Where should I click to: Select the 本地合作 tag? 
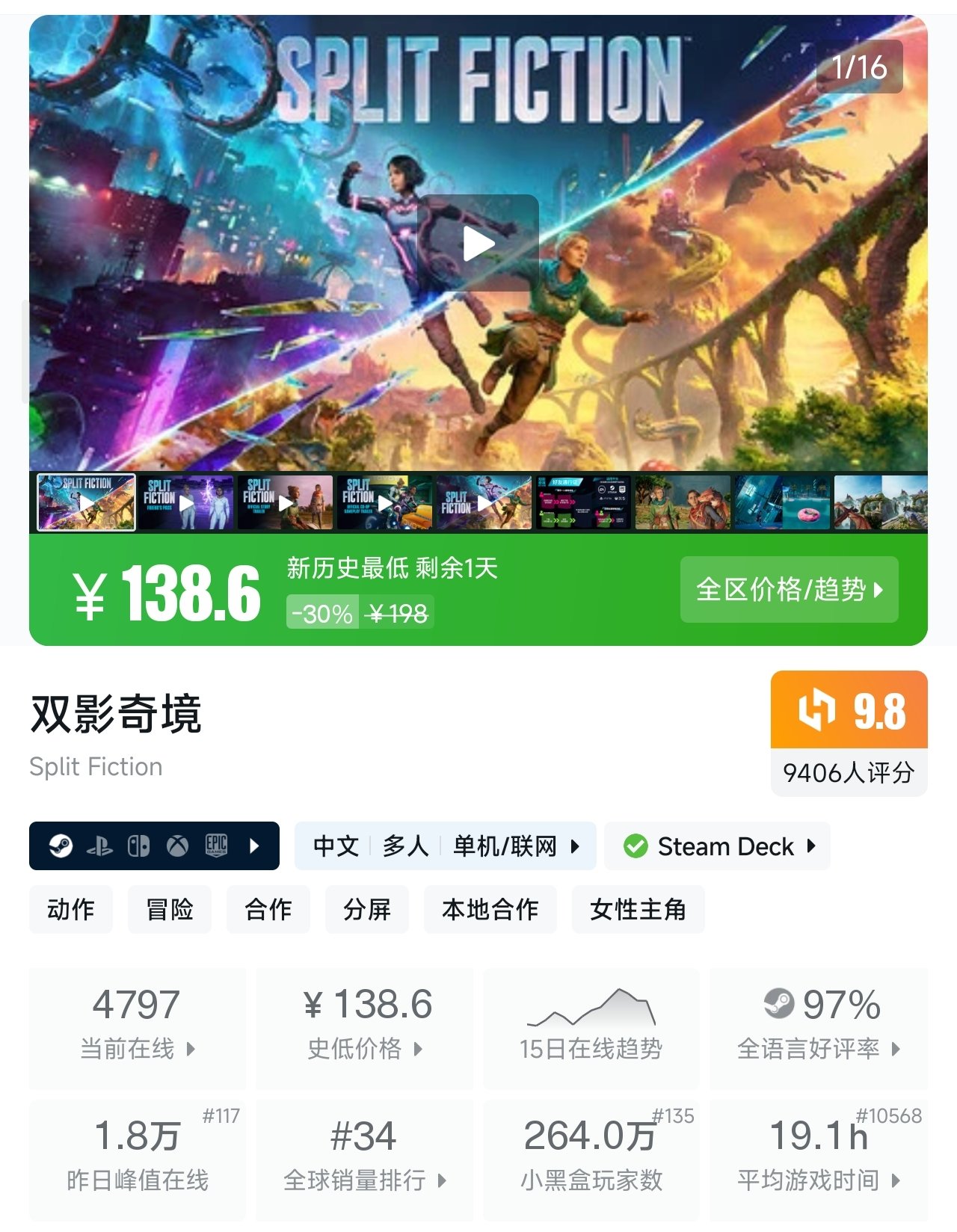tap(490, 909)
